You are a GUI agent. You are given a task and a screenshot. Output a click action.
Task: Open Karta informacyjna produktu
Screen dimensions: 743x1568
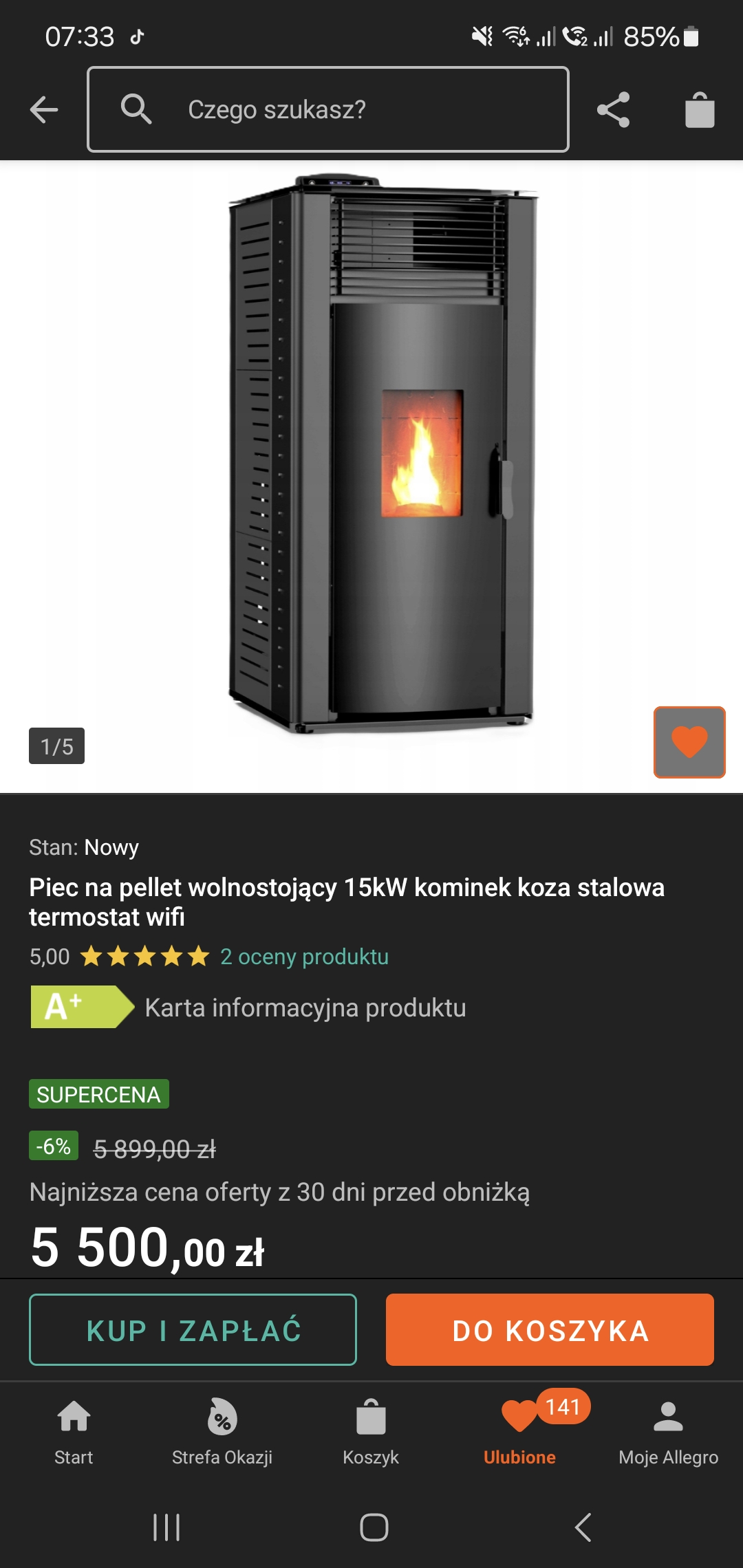pyautogui.click(x=305, y=1008)
